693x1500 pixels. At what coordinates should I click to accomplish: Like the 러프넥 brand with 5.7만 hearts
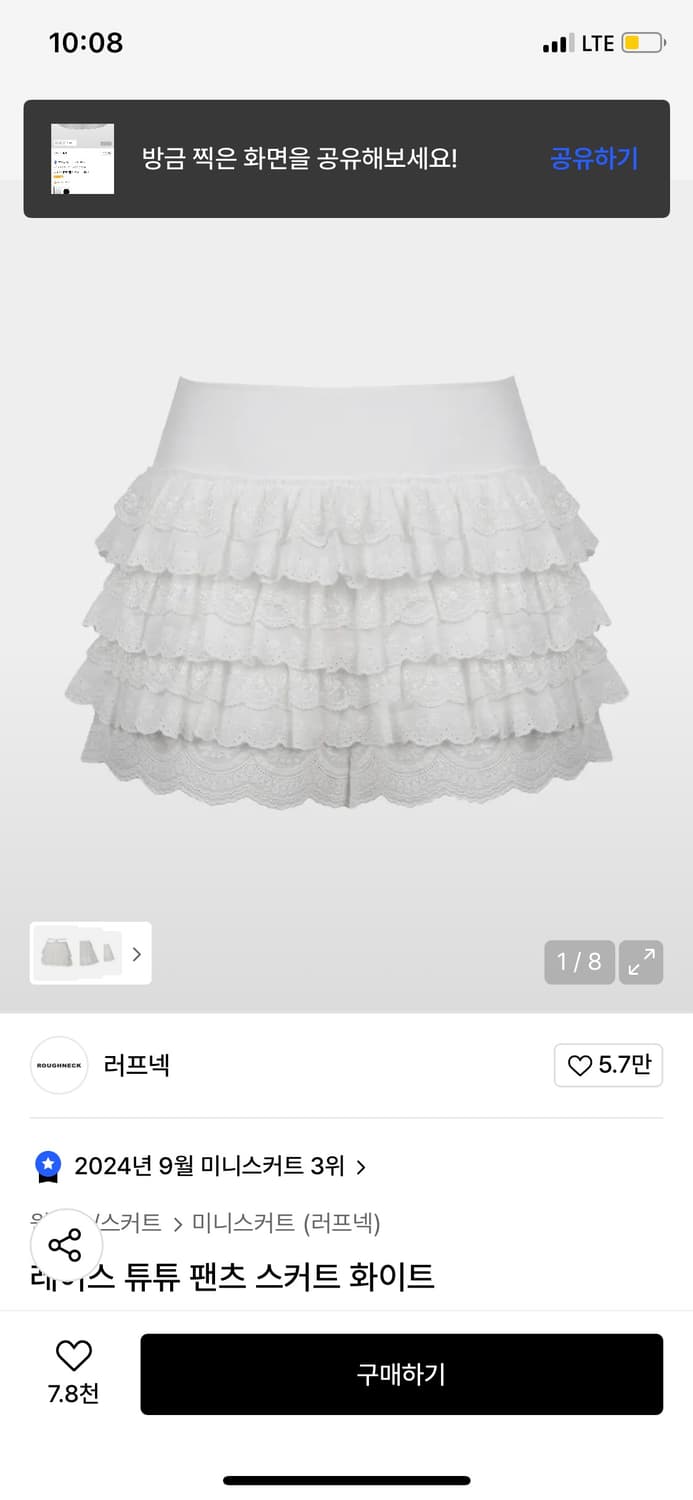[608, 1065]
